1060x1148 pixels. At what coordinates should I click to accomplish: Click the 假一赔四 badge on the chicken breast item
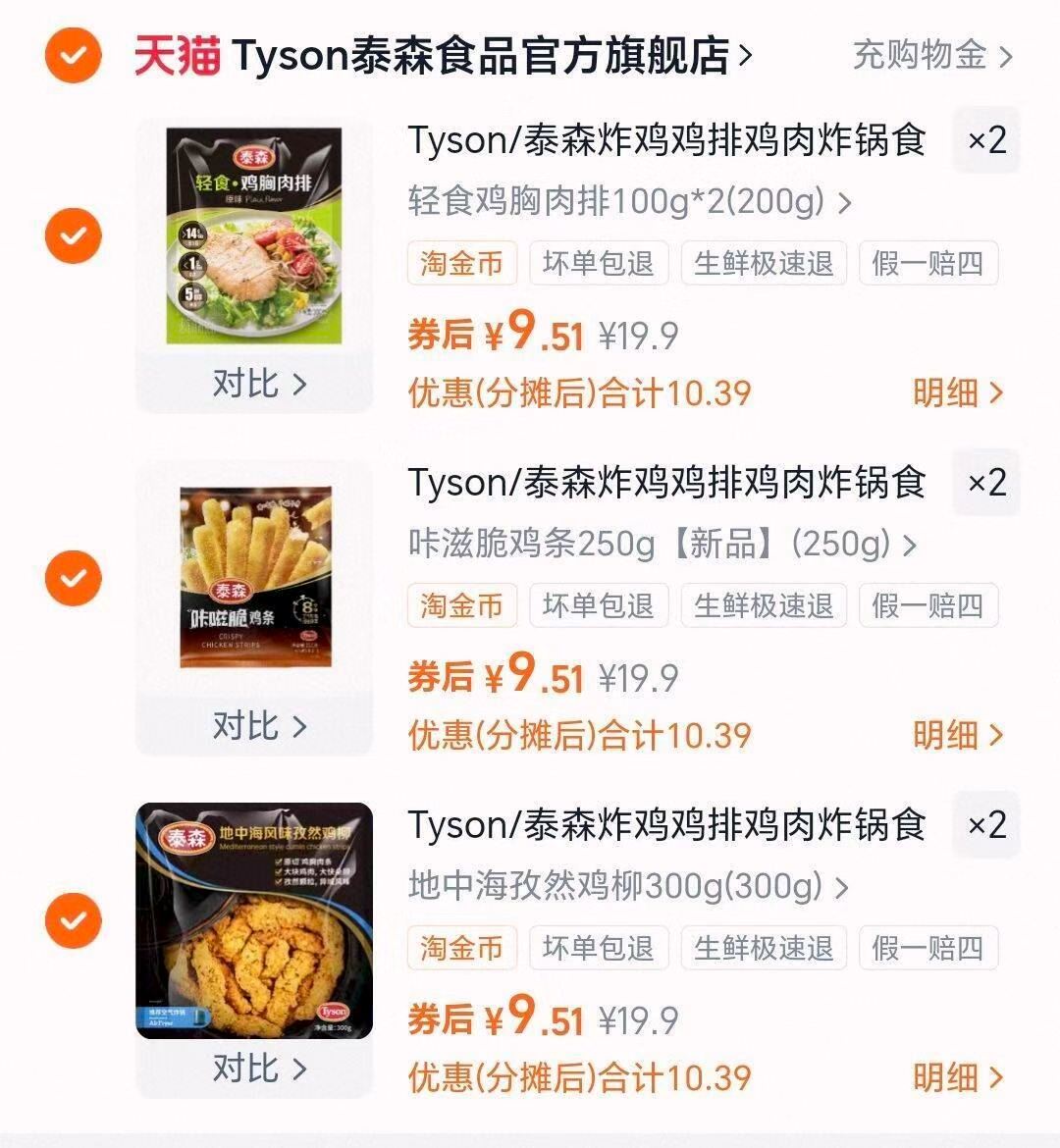coord(928,263)
